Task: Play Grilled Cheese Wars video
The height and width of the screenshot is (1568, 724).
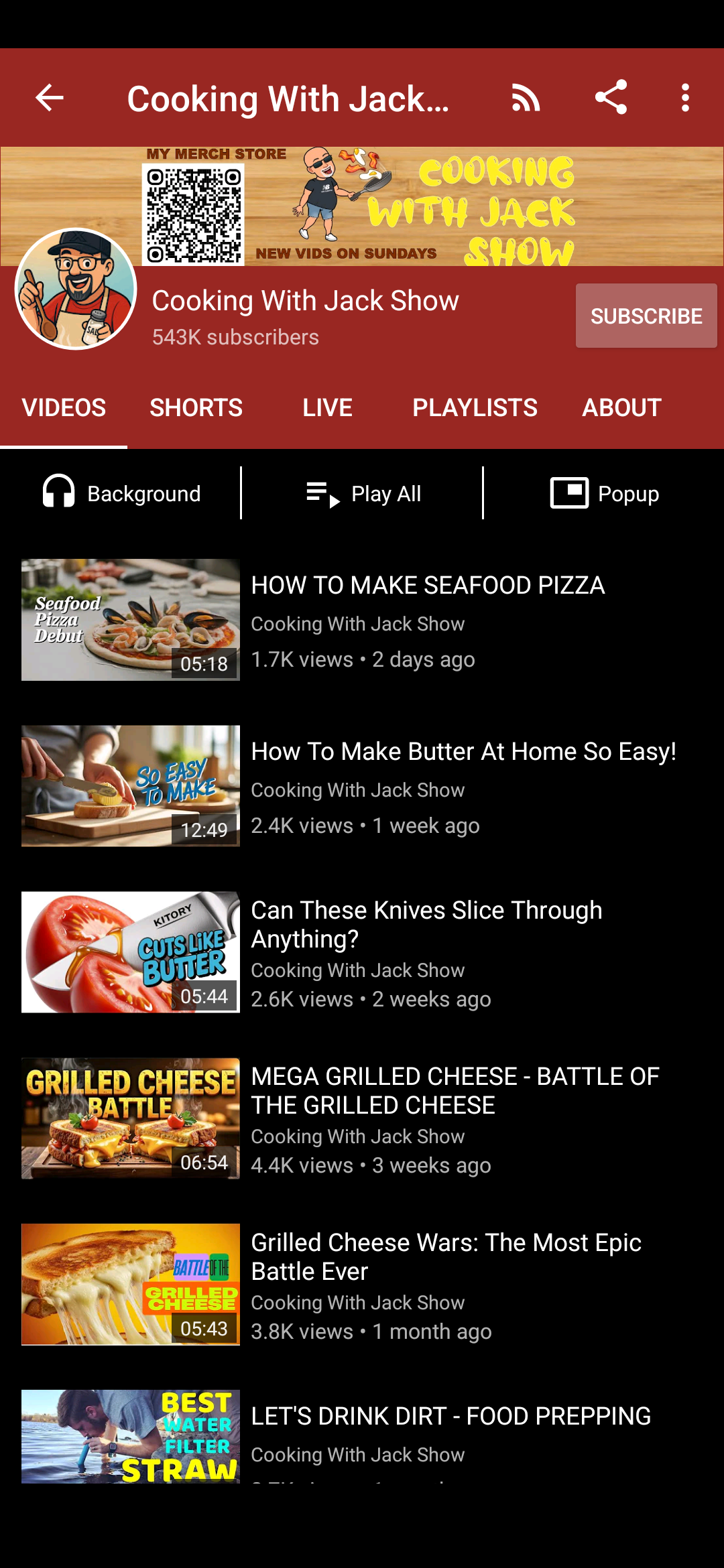Action: pyautogui.click(x=362, y=1285)
